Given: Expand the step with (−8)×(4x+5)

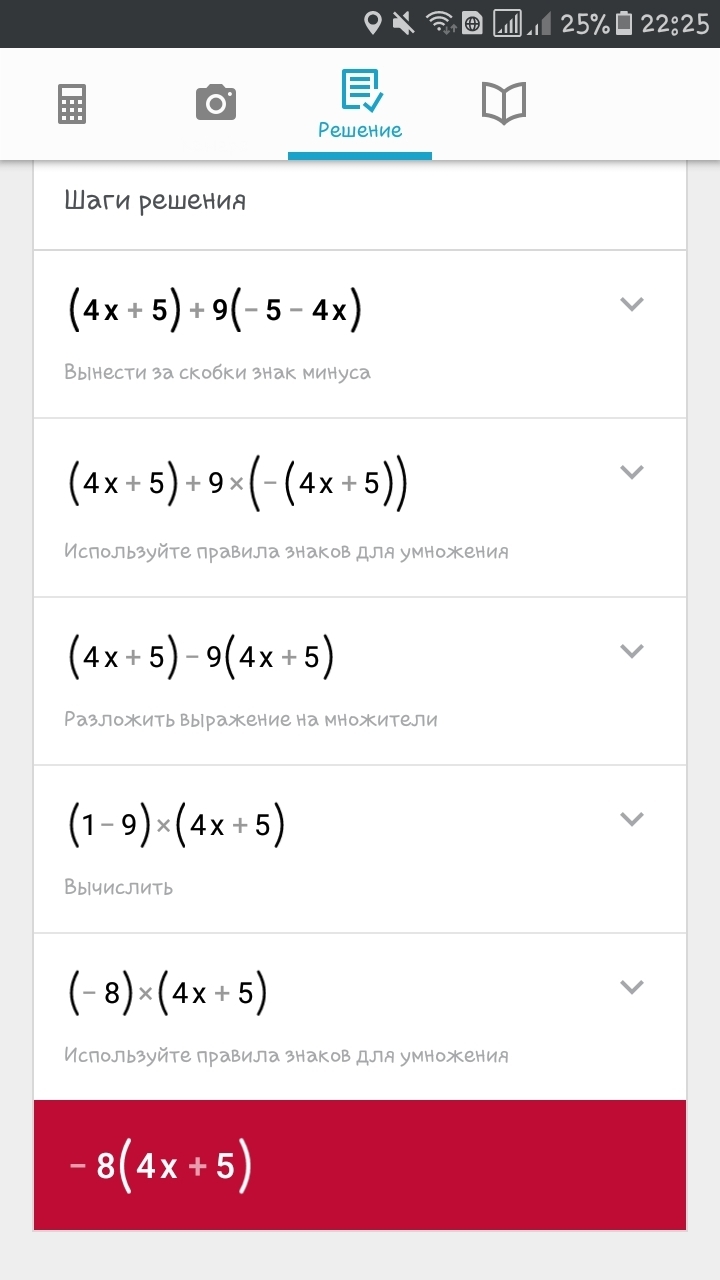Looking at the screenshot, I should click(631, 987).
